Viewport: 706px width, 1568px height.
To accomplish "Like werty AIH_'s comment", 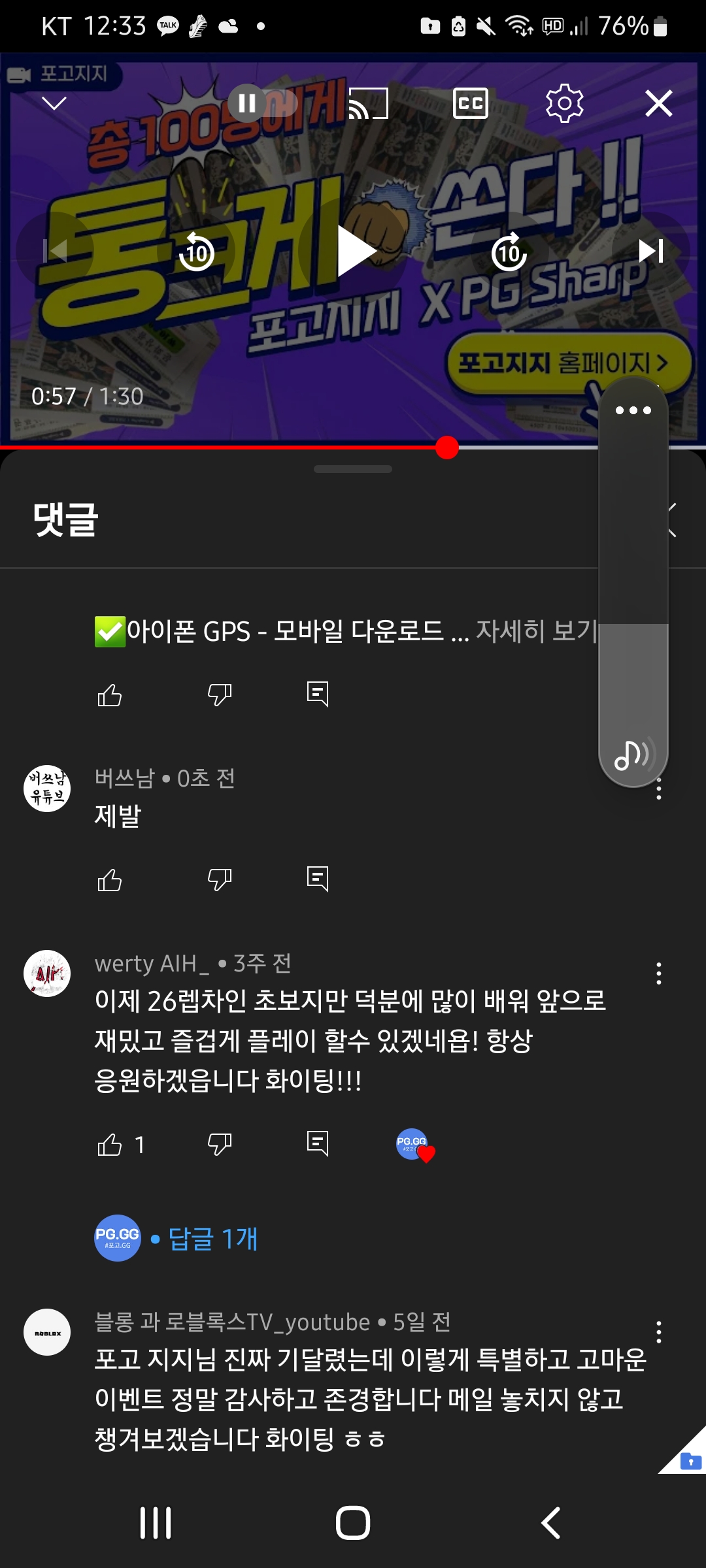I will coord(110,1145).
